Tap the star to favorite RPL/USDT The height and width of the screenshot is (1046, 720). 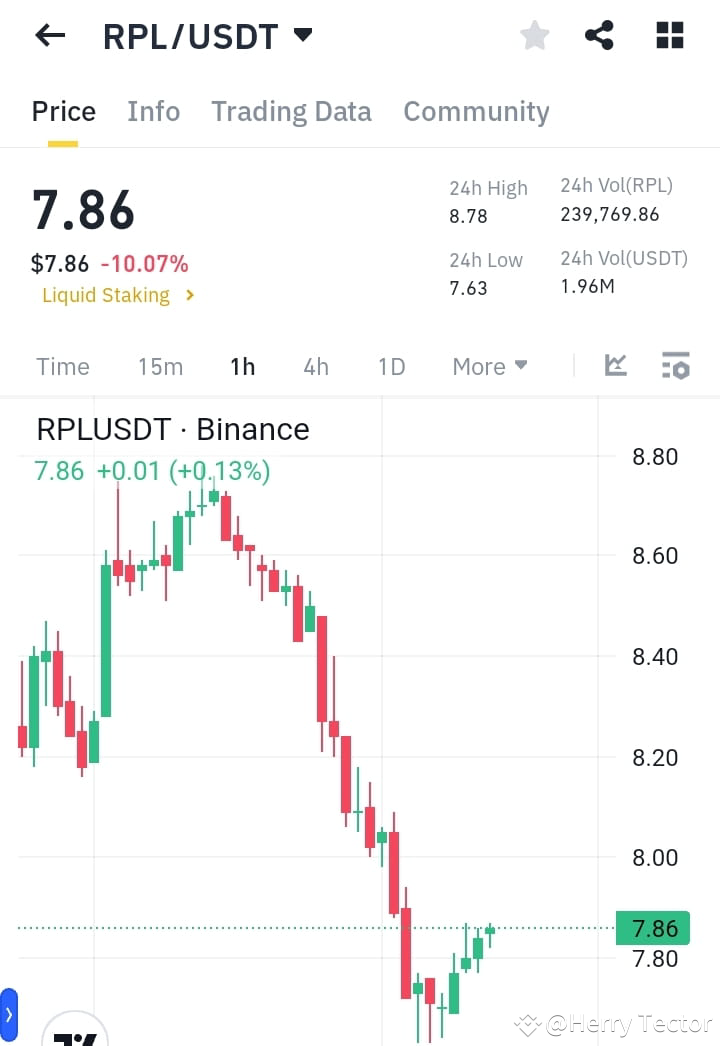tap(534, 35)
